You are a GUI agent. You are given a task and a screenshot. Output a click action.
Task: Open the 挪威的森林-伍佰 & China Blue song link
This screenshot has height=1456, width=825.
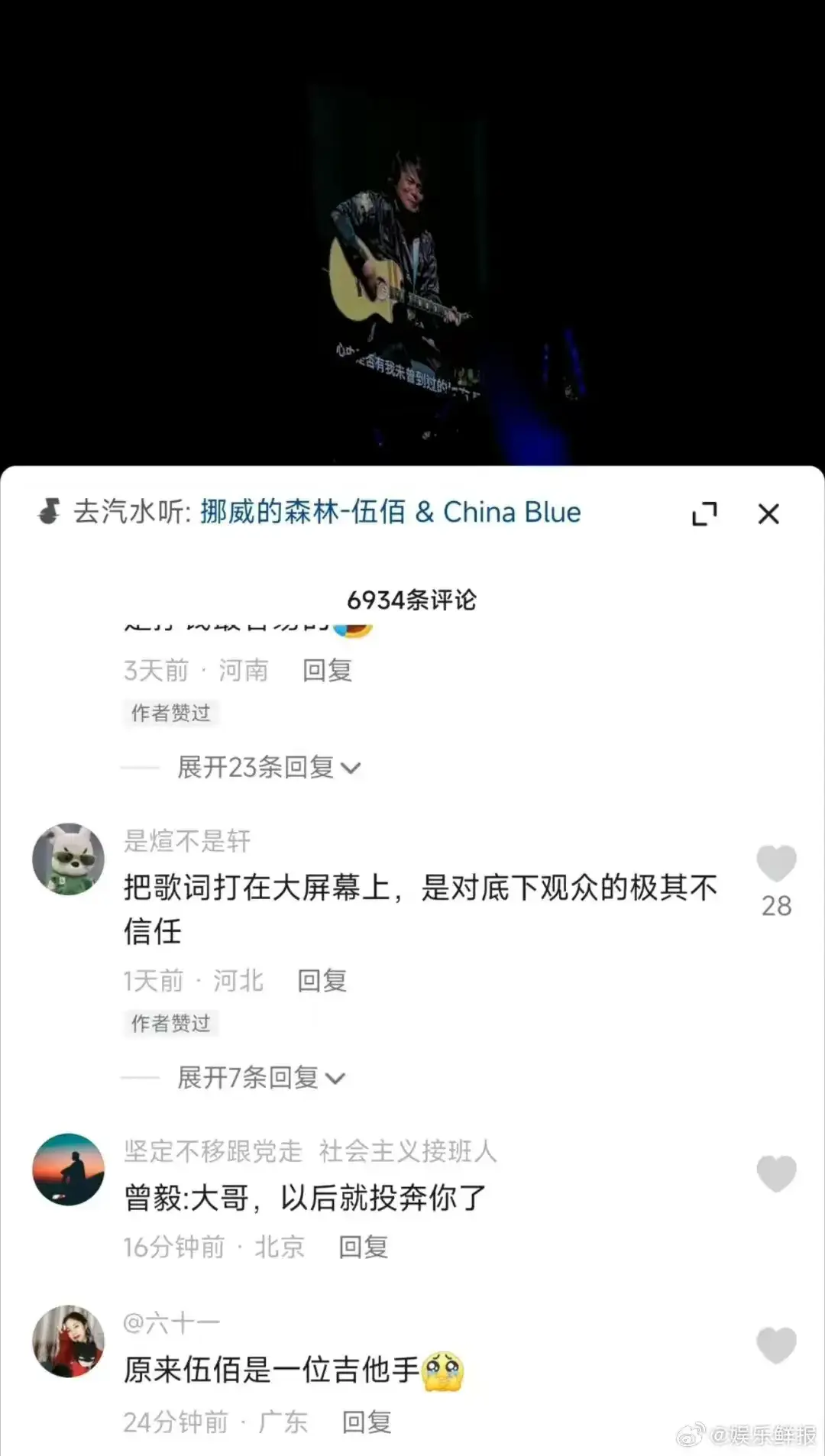pyautogui.click(x=390, y=513)
